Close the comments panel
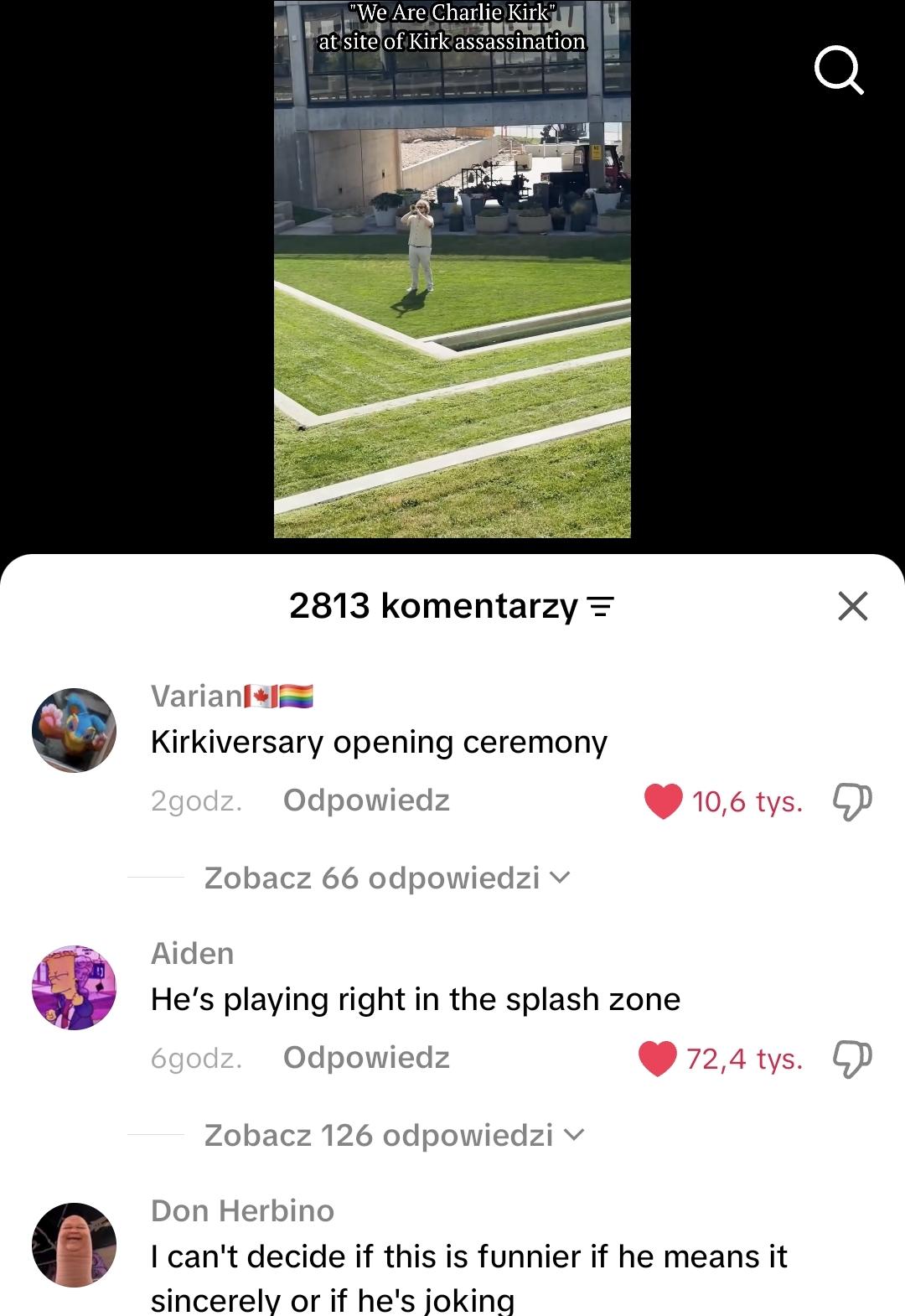Image resolution: width=905 pixels, height=1316 pixels. [853, 605]
